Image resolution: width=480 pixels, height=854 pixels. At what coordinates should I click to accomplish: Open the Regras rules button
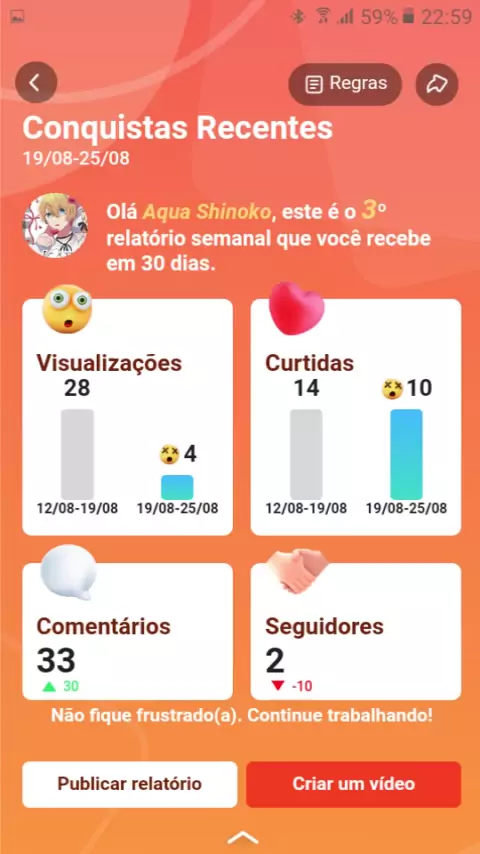(345, 84)
